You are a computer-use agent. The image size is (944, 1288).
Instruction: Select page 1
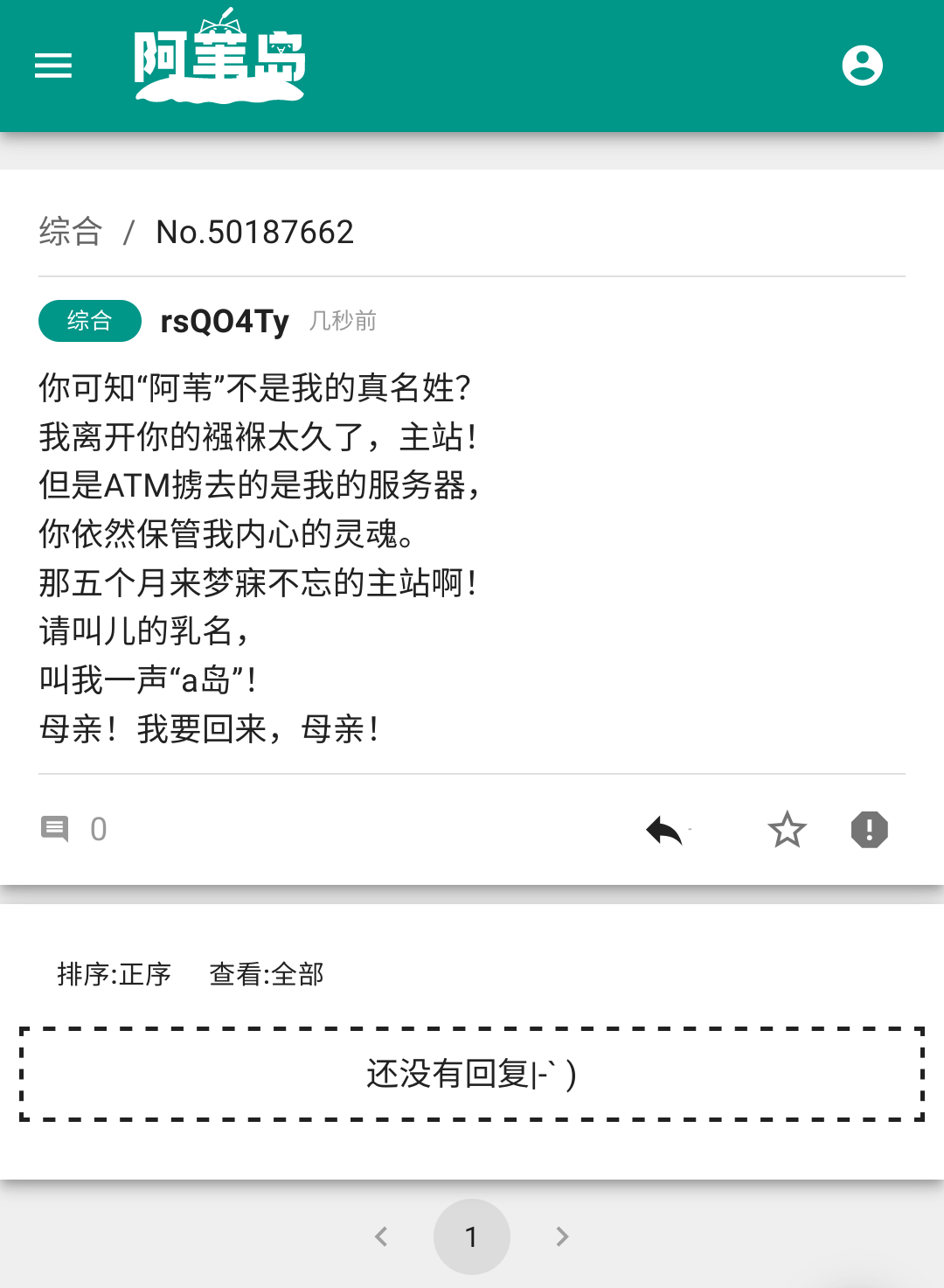tap(472, 1236)
